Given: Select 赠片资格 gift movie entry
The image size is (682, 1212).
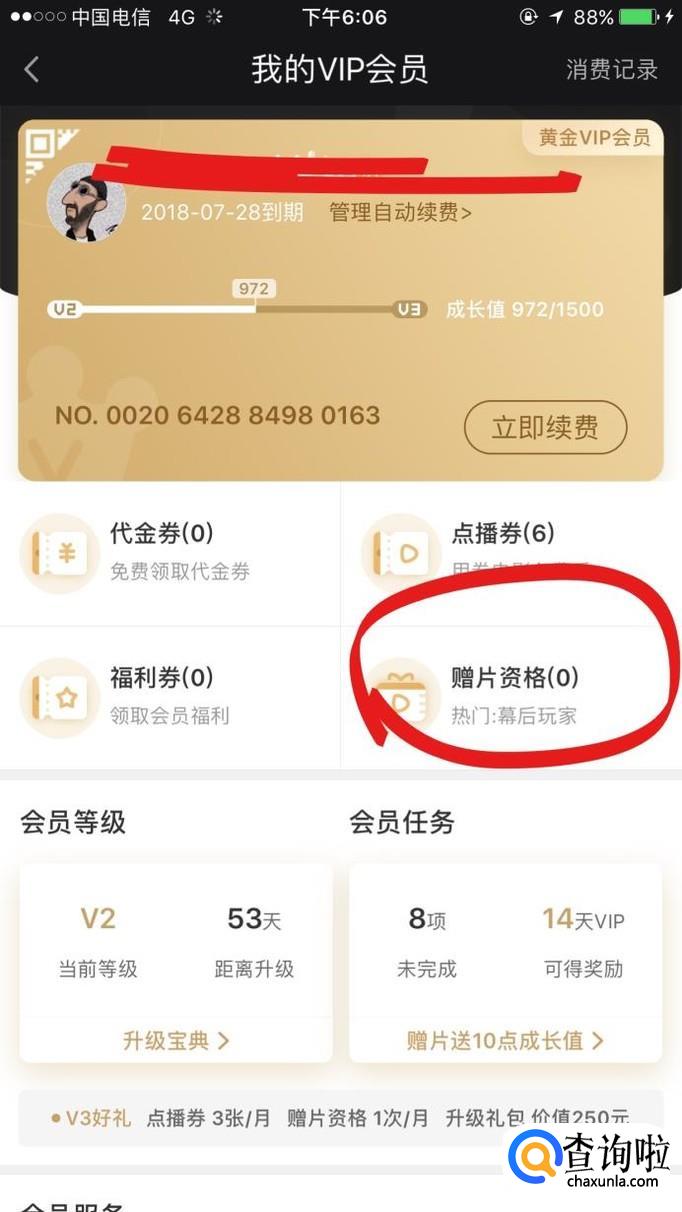Looking at the screenshot, I should [510, 695].
